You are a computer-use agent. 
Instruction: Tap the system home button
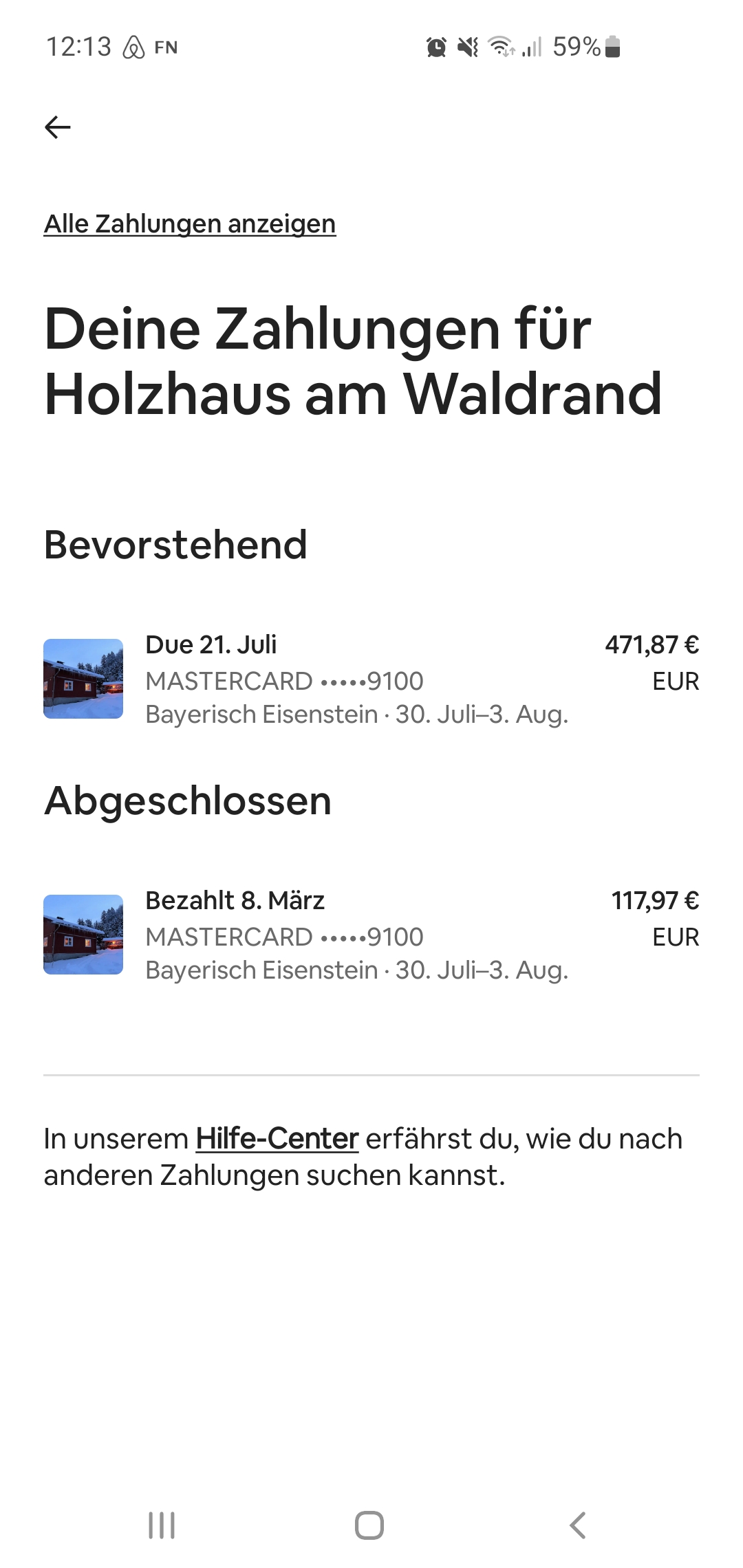tap(369, 1525)
